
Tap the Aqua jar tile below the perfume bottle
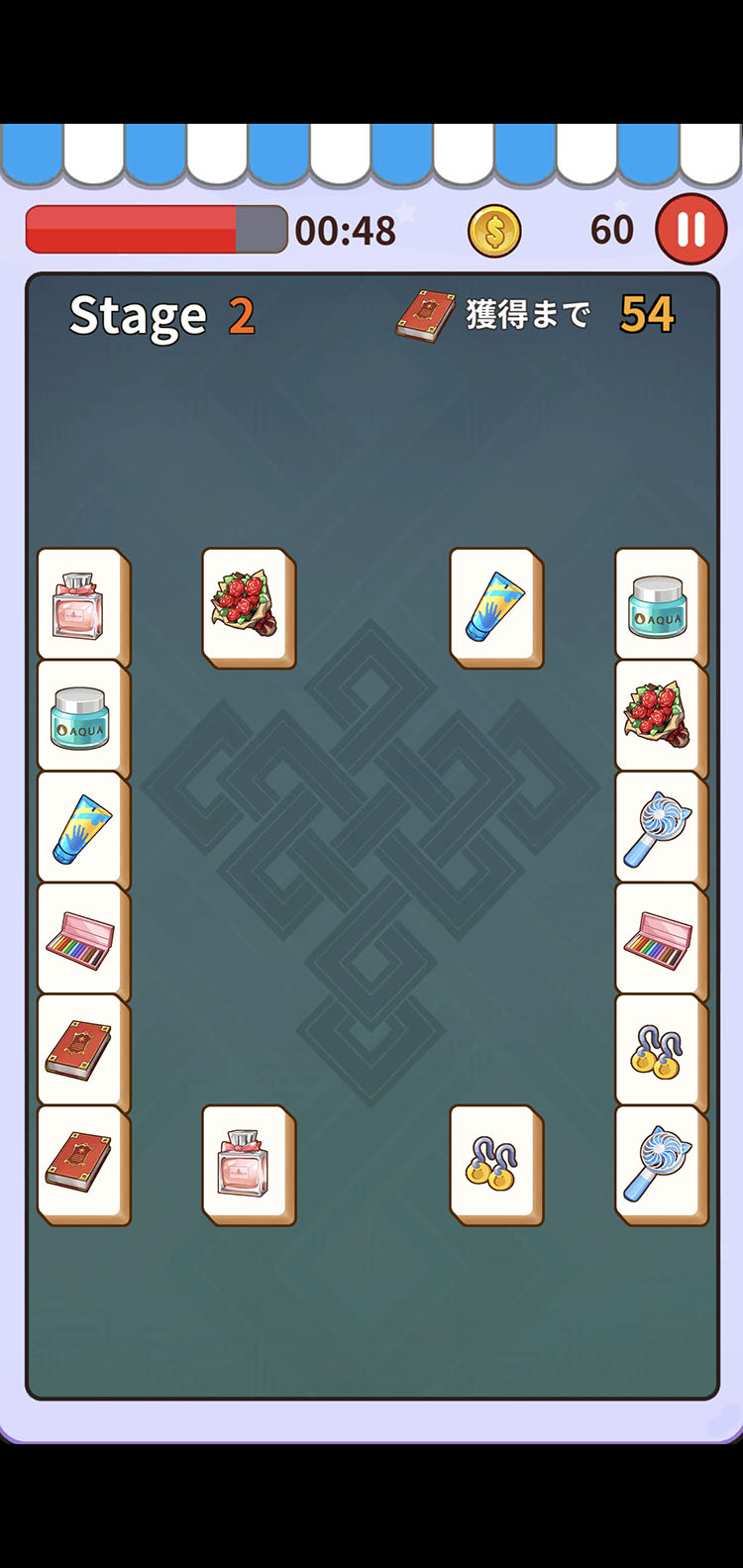(79, 716)
